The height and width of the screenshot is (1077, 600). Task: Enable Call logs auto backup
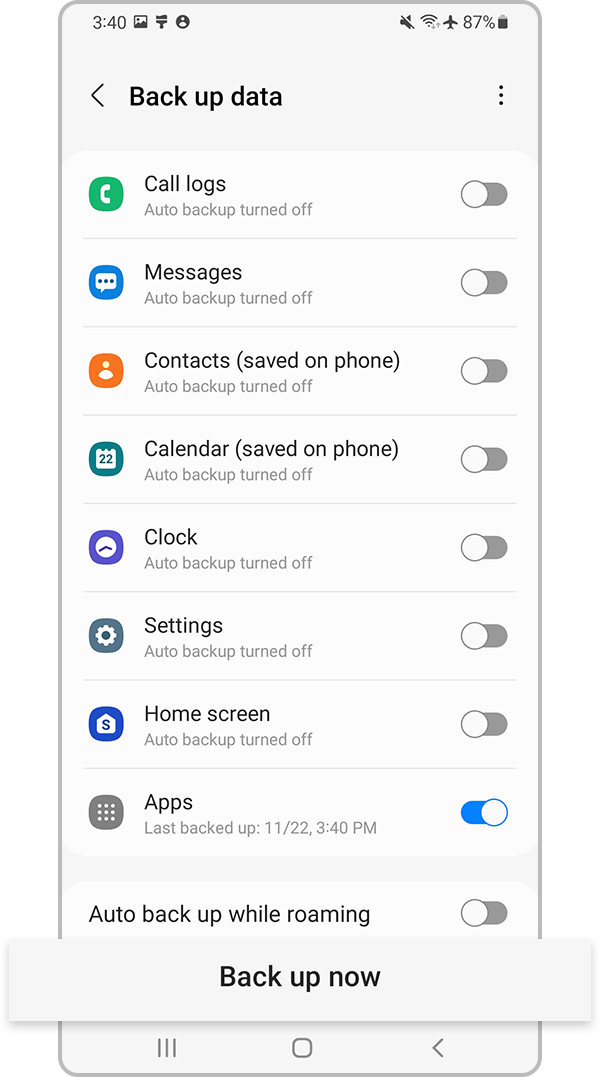pyautogui.click(x=484, y=195)
